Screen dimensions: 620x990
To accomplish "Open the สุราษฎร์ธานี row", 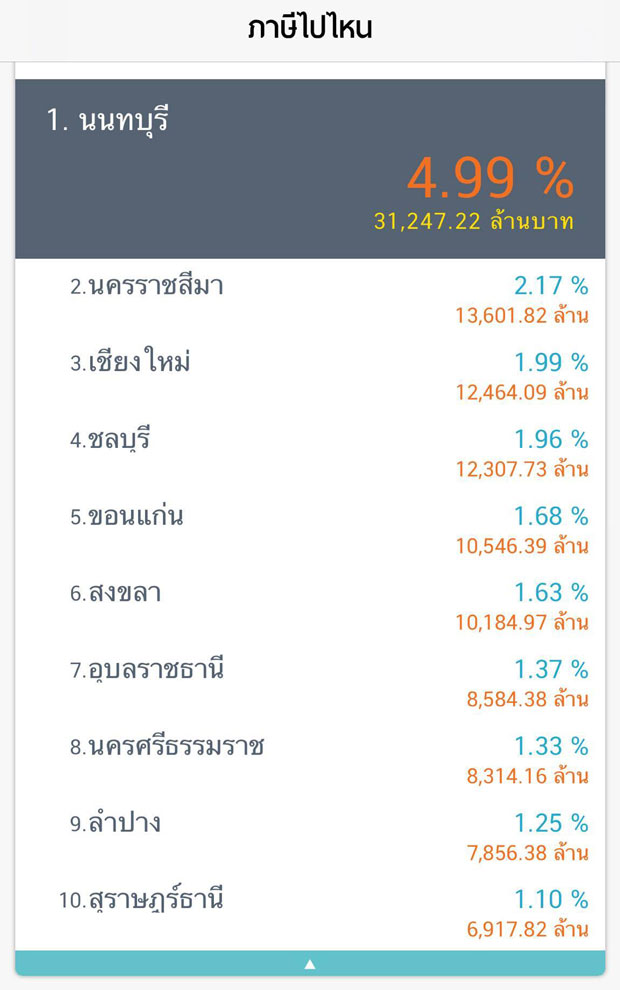I will (310, 914).
